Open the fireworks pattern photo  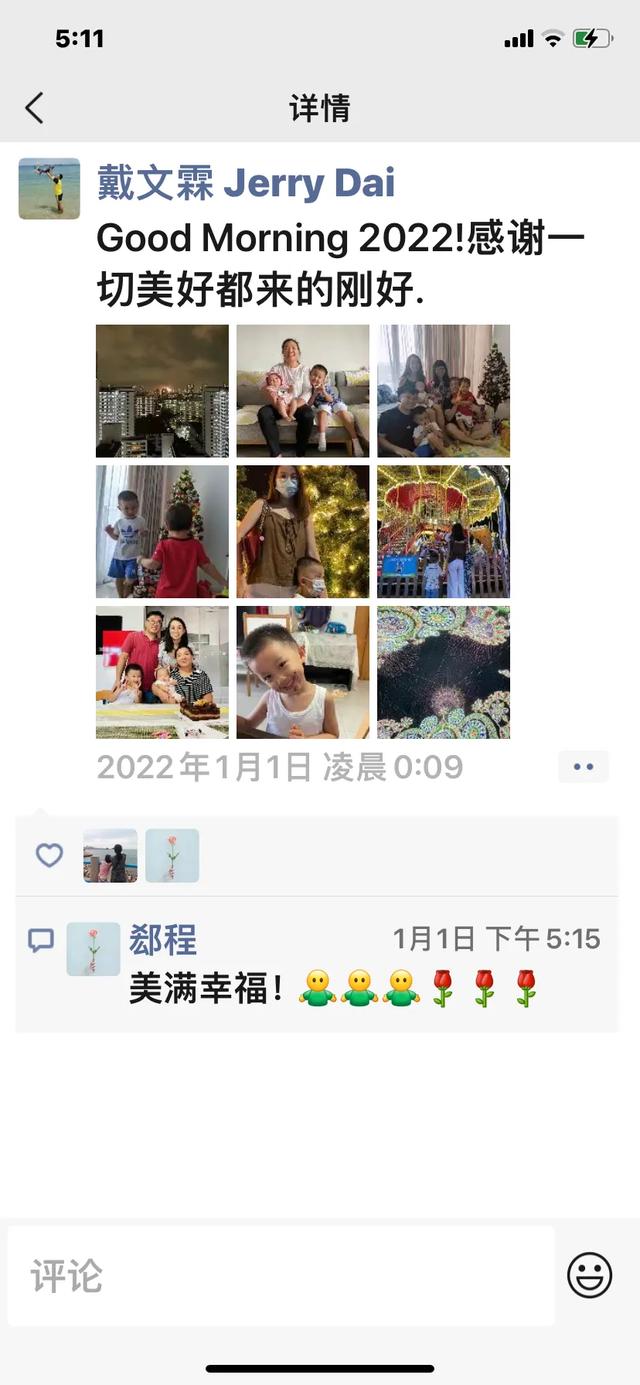pos(443,672)
